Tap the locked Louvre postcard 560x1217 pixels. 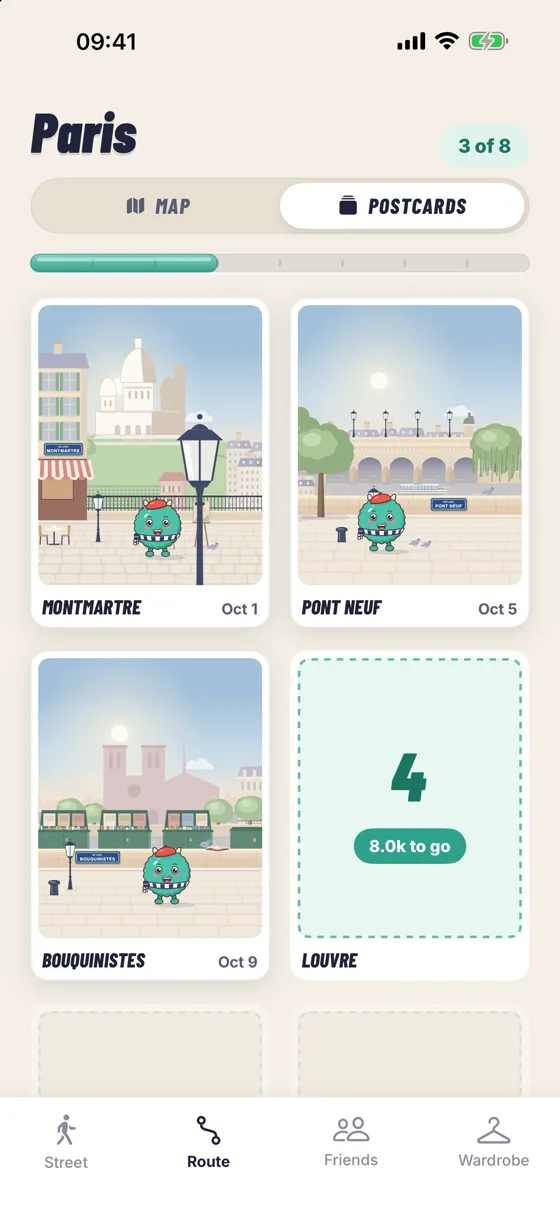point(410,816)
